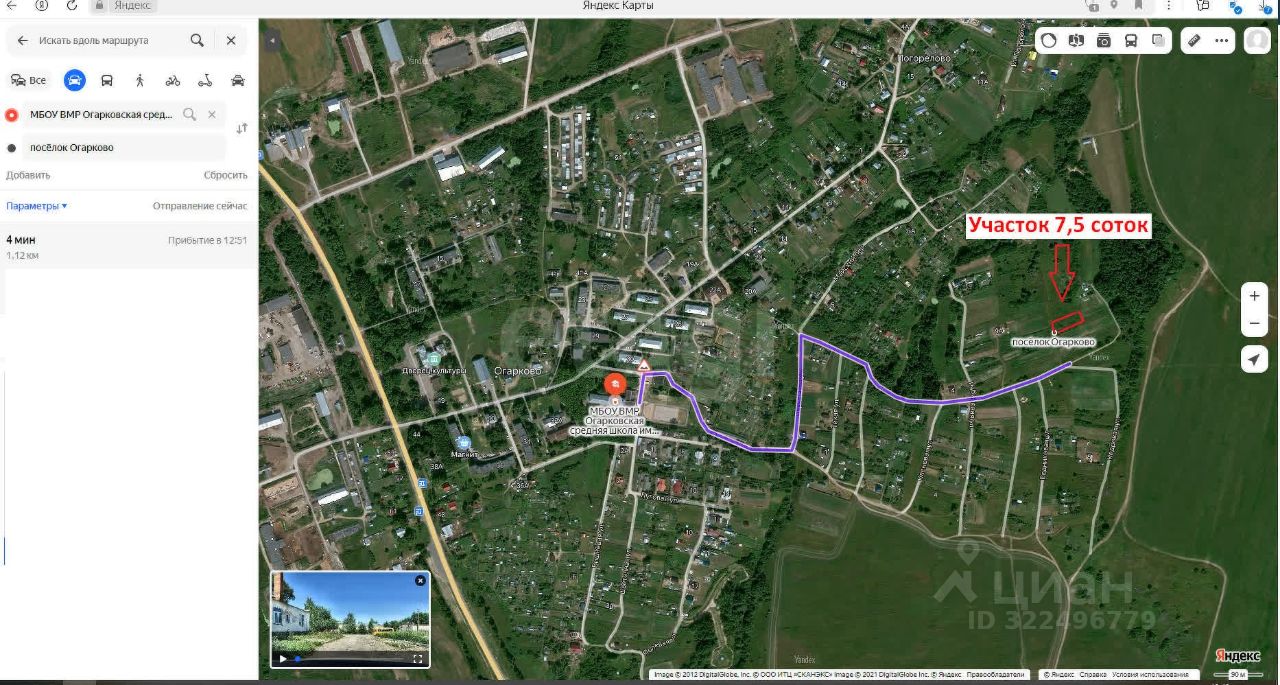The image size is (1280, 685).
Task: Open the 4 мин route option
Action: (x=126, y=247)
